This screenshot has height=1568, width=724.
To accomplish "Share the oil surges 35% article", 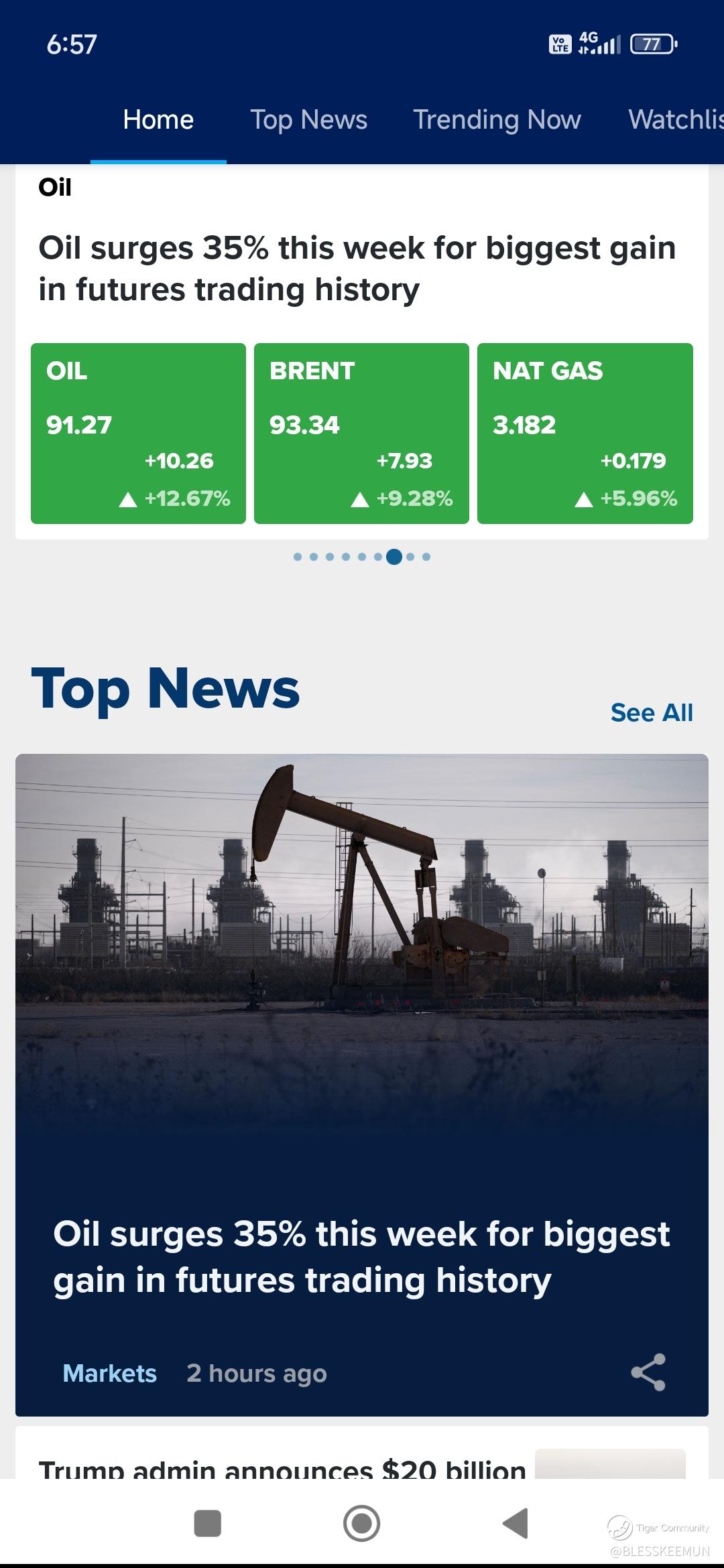I will pyautogui.click(x=648, y=1372).
